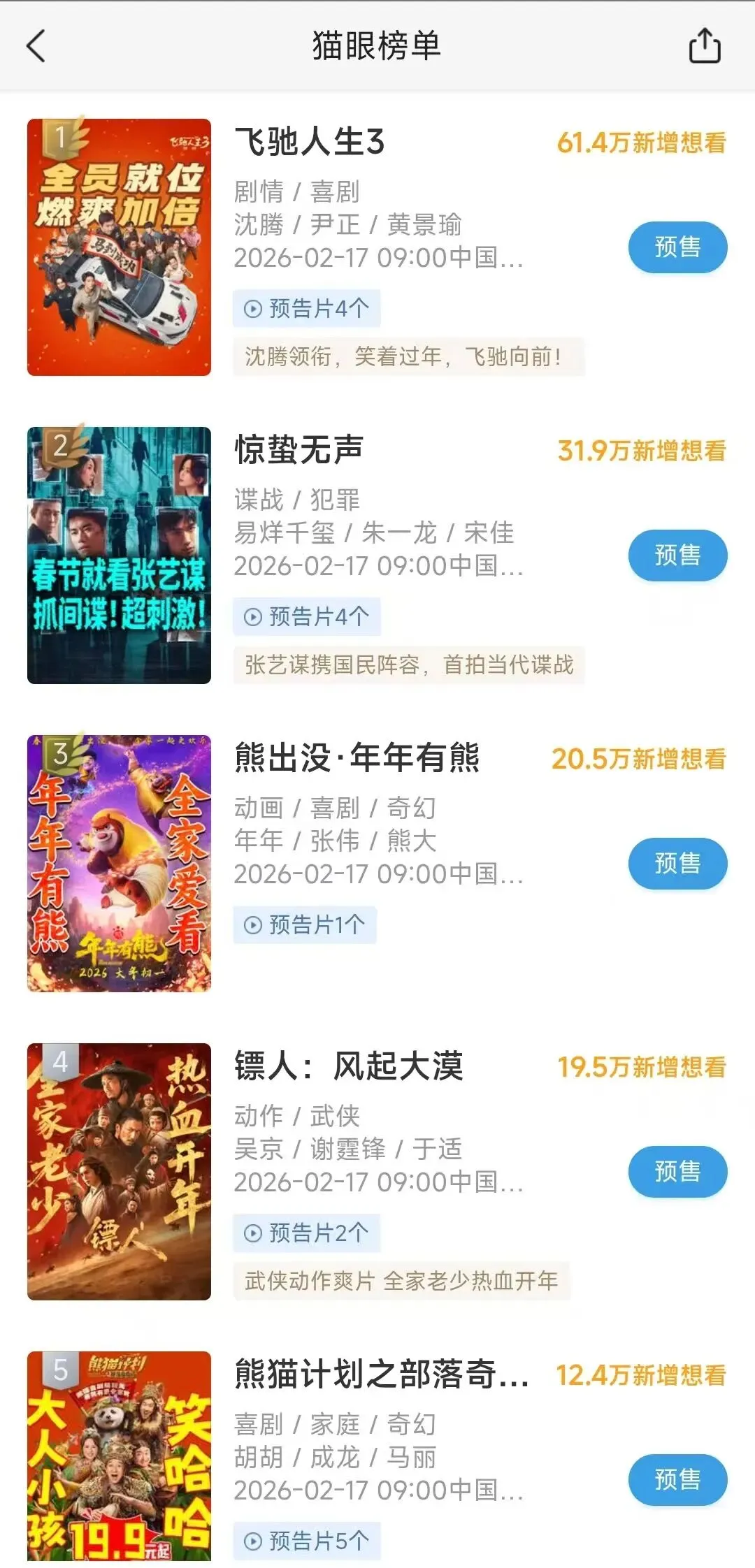Viewport: 755px width, 1568px height.
Task: Tap 预售 button for 飞驰人生3
Action: (677, 247)
